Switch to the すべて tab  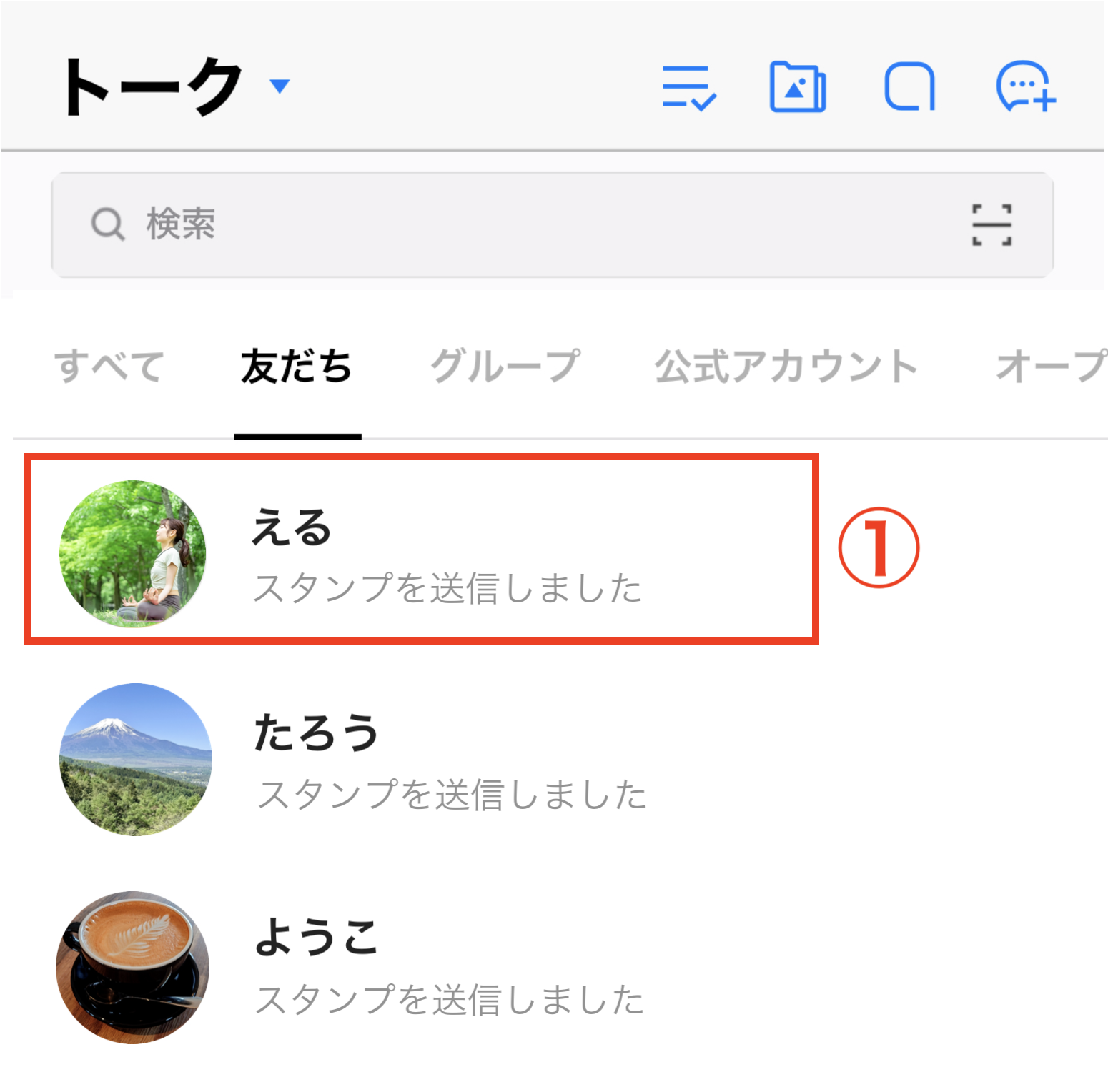click(x=109, y=367)
